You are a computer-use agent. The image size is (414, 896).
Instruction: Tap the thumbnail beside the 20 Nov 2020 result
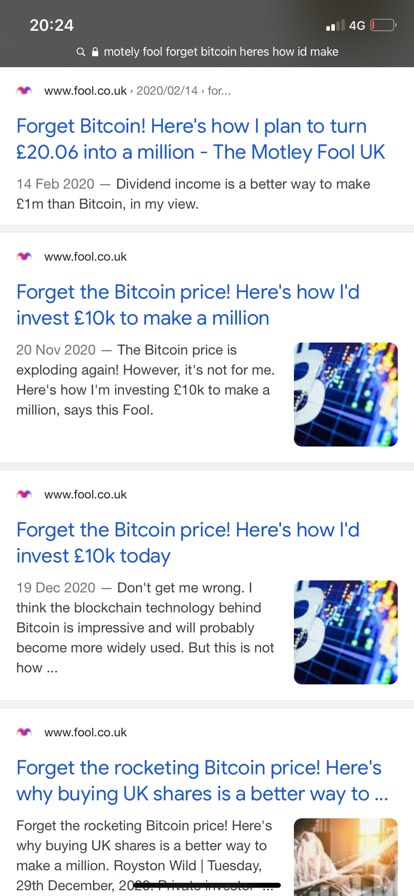tap(345, 394)
